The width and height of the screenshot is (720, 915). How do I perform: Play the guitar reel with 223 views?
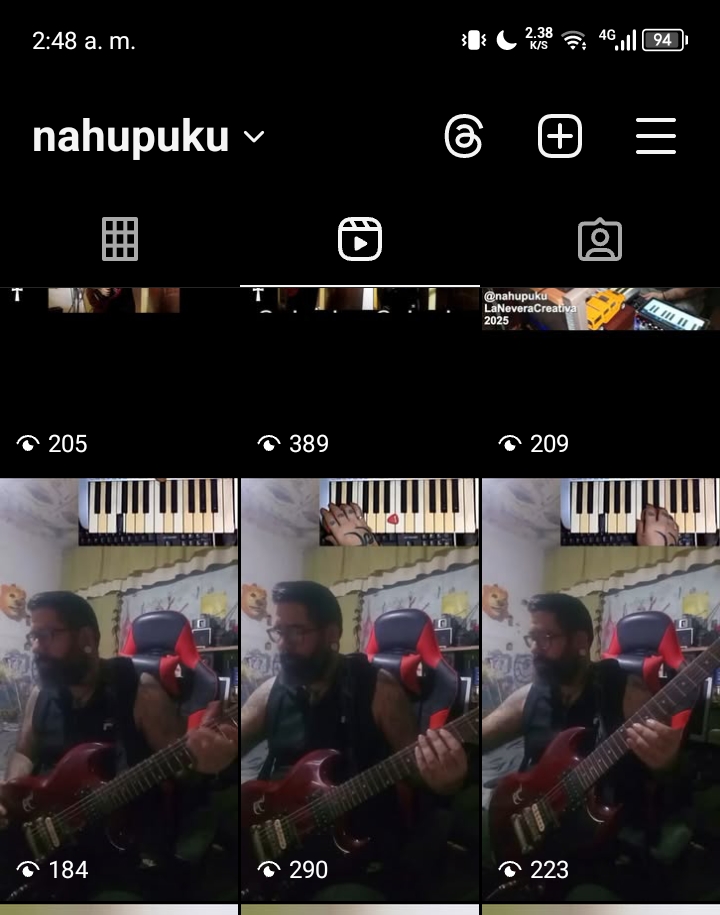click(x=600, y=690)
